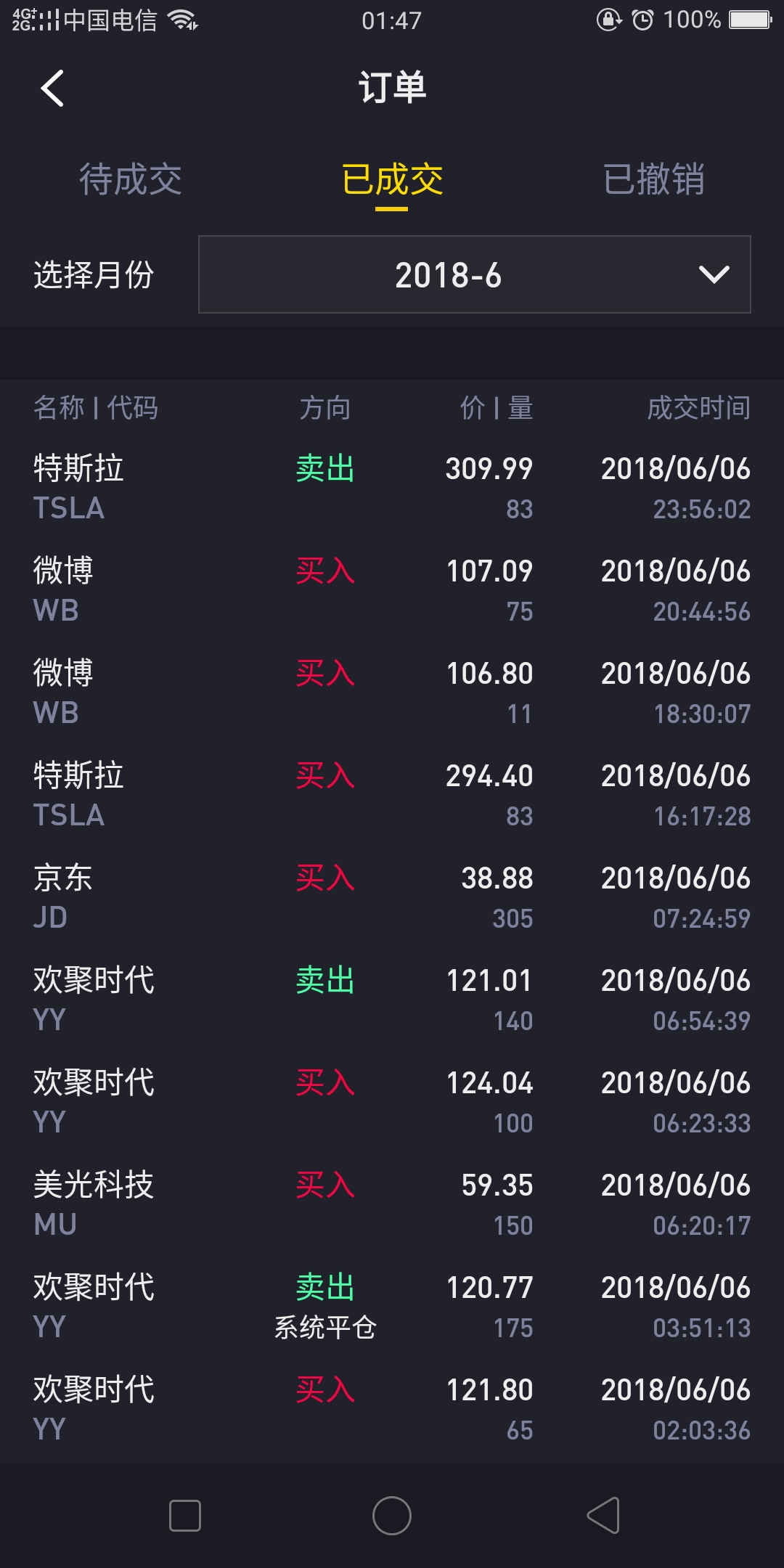Switch to the 待成交 tab
The width and height of the screenshot is (784, 1568).
pos(131,179)
